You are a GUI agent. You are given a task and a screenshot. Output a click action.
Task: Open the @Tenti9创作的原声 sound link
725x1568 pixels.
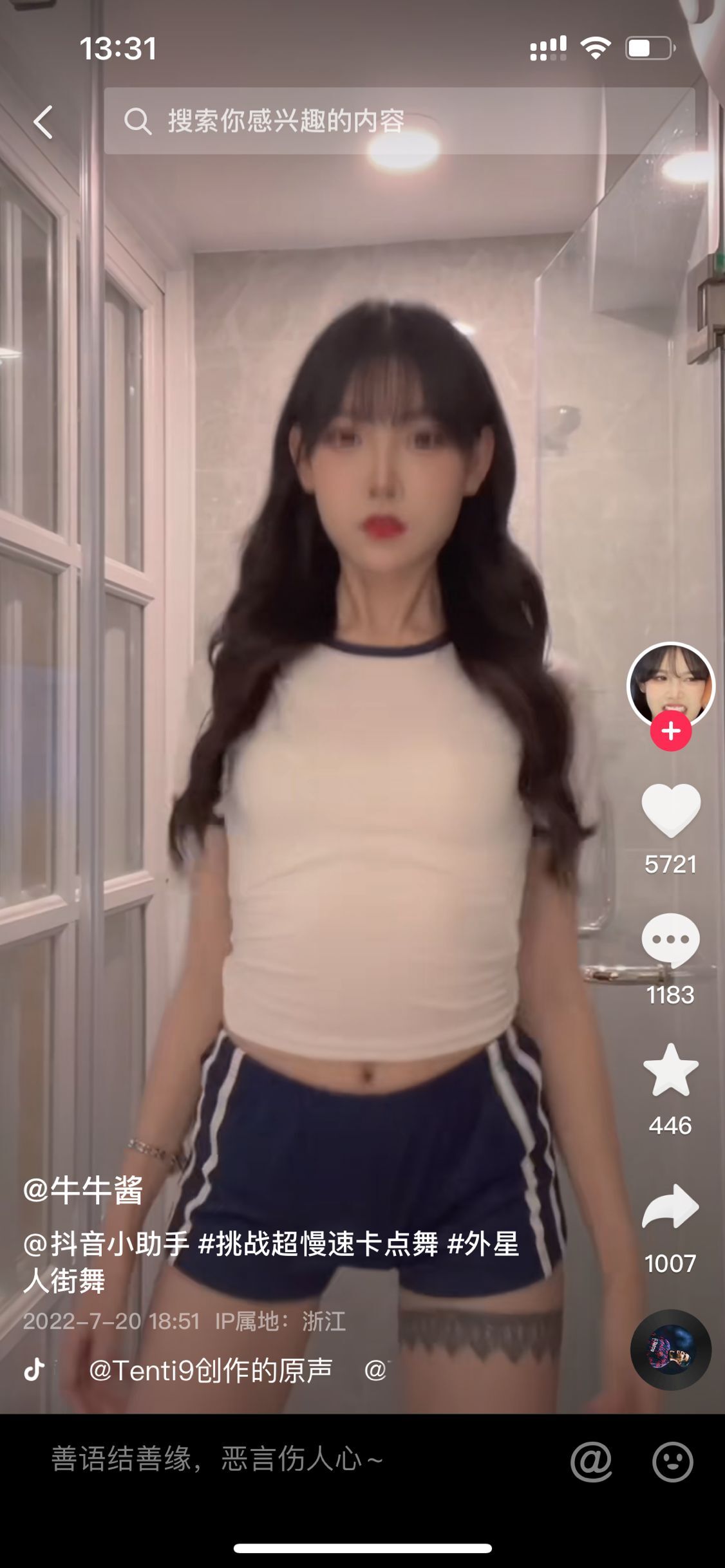210,1370
